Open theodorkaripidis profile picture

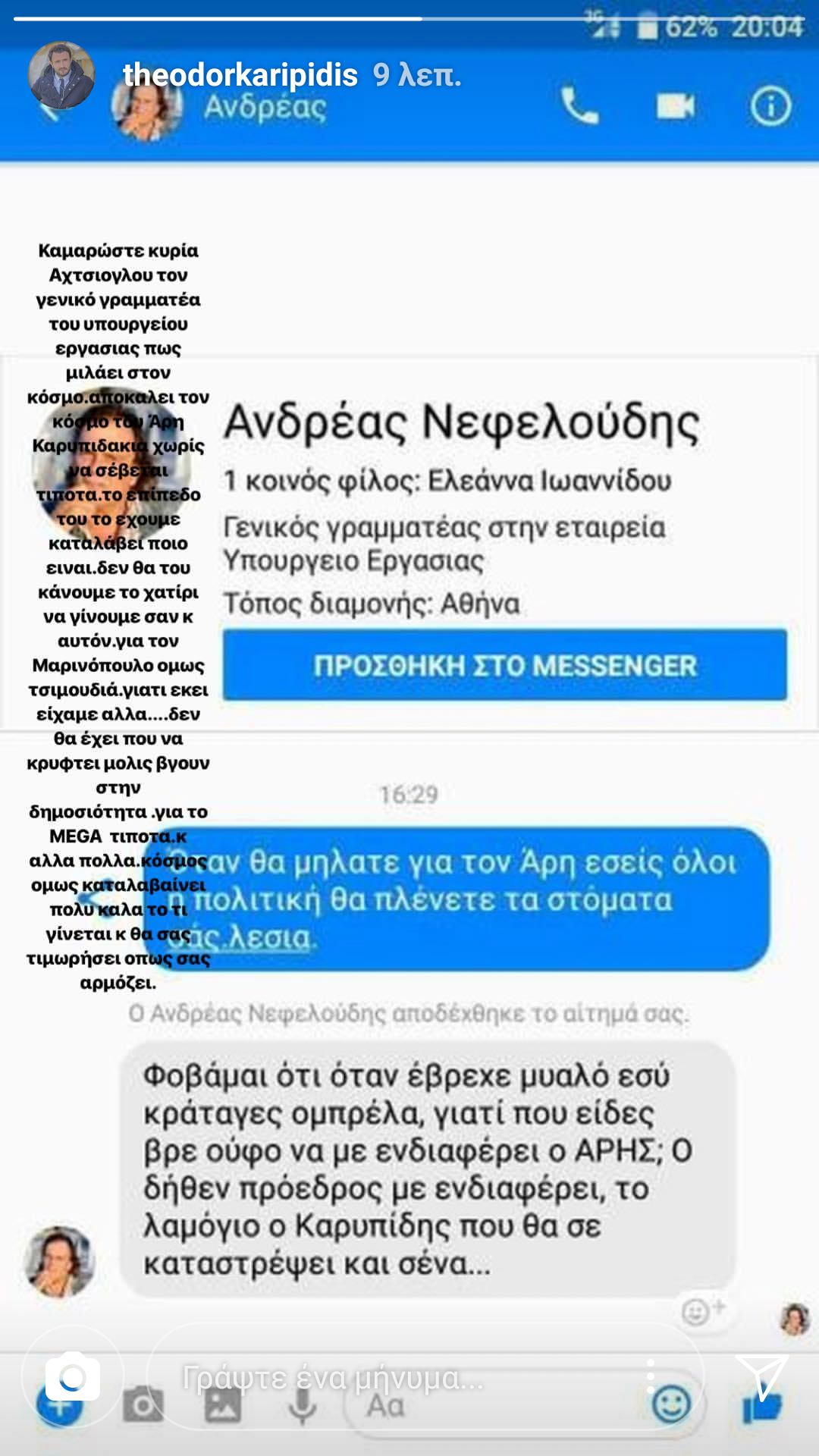tap(61, 76)
